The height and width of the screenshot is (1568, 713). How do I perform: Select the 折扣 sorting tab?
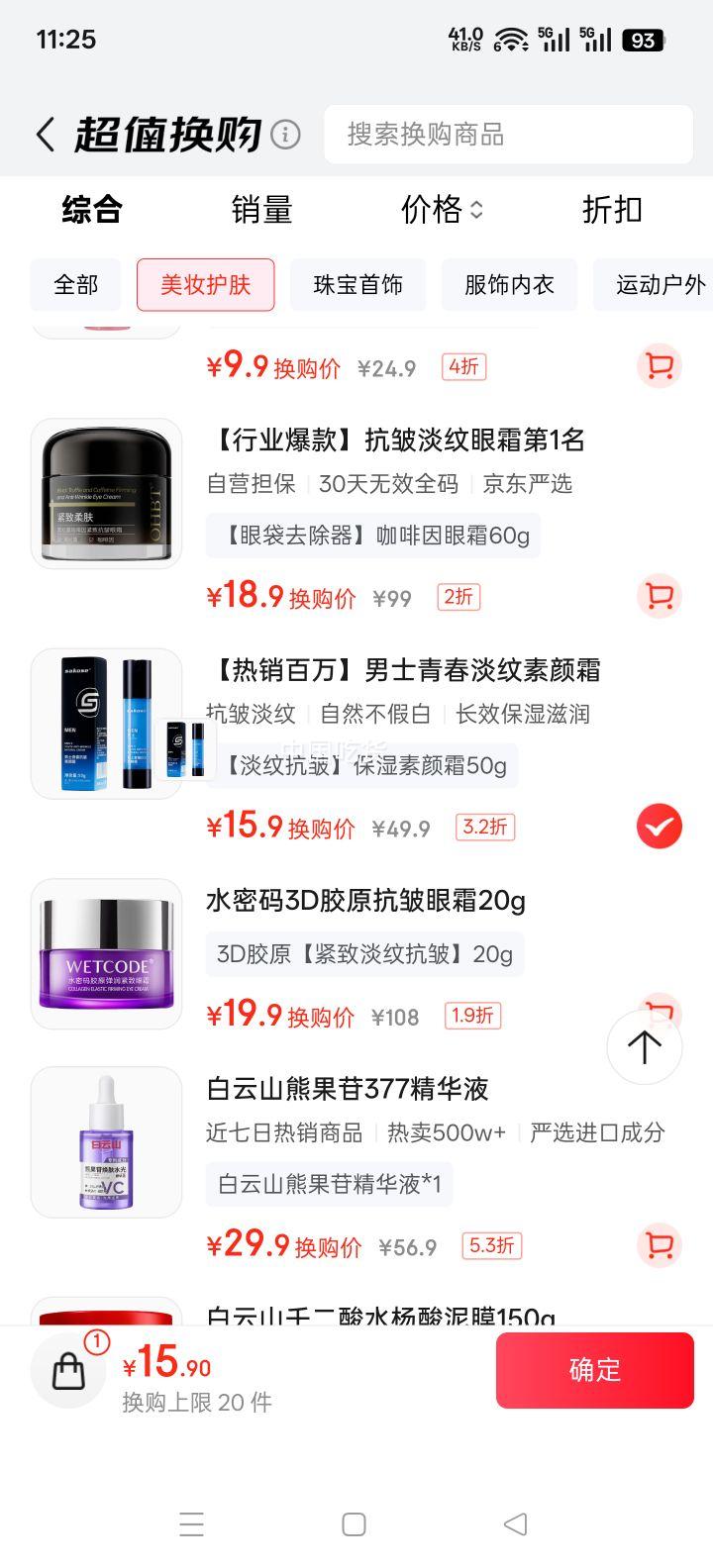tap(611, 210)
